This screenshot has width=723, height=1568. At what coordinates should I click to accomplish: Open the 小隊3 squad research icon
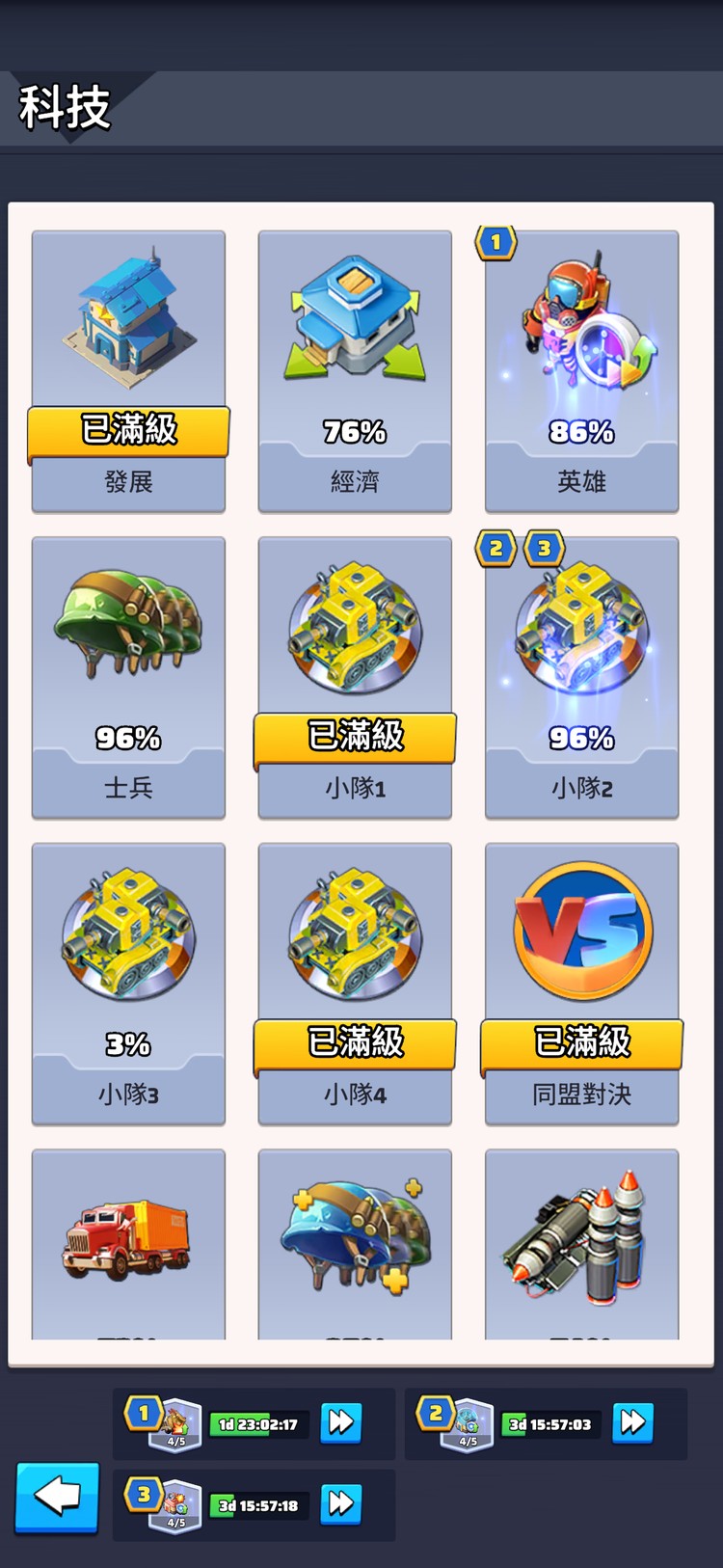(128, 931)
